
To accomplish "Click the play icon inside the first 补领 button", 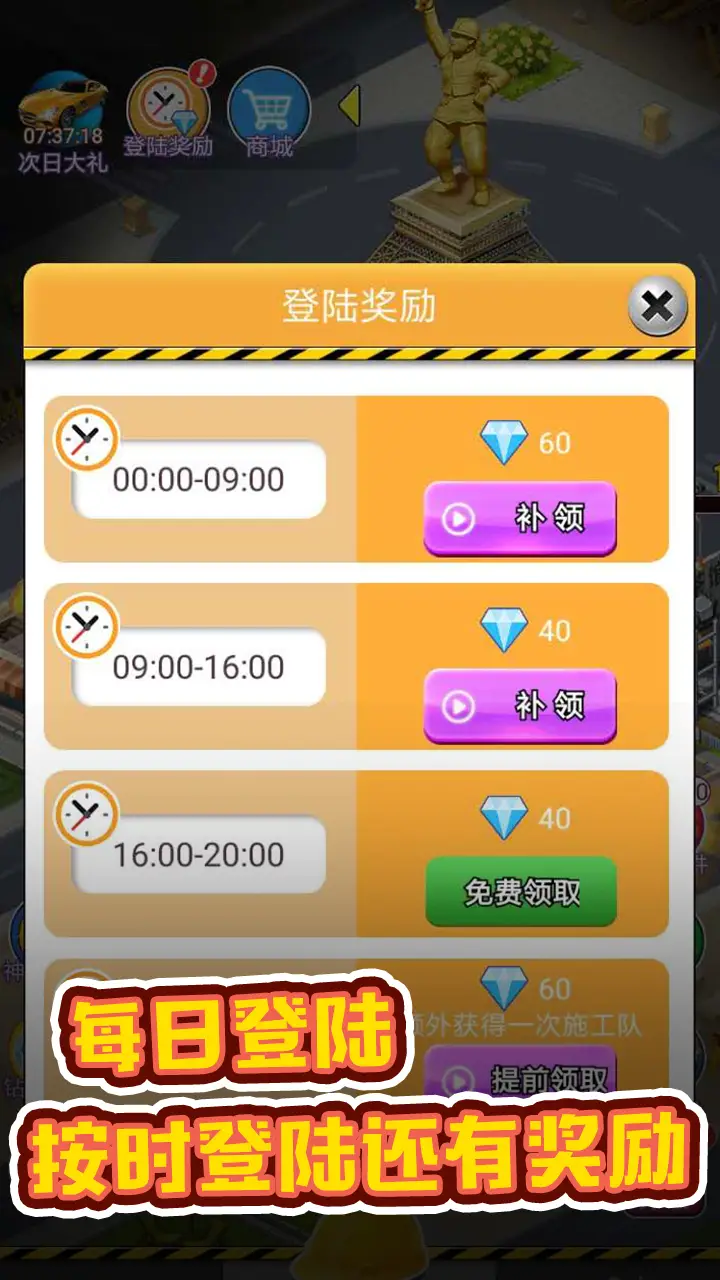I will (459, 518).
